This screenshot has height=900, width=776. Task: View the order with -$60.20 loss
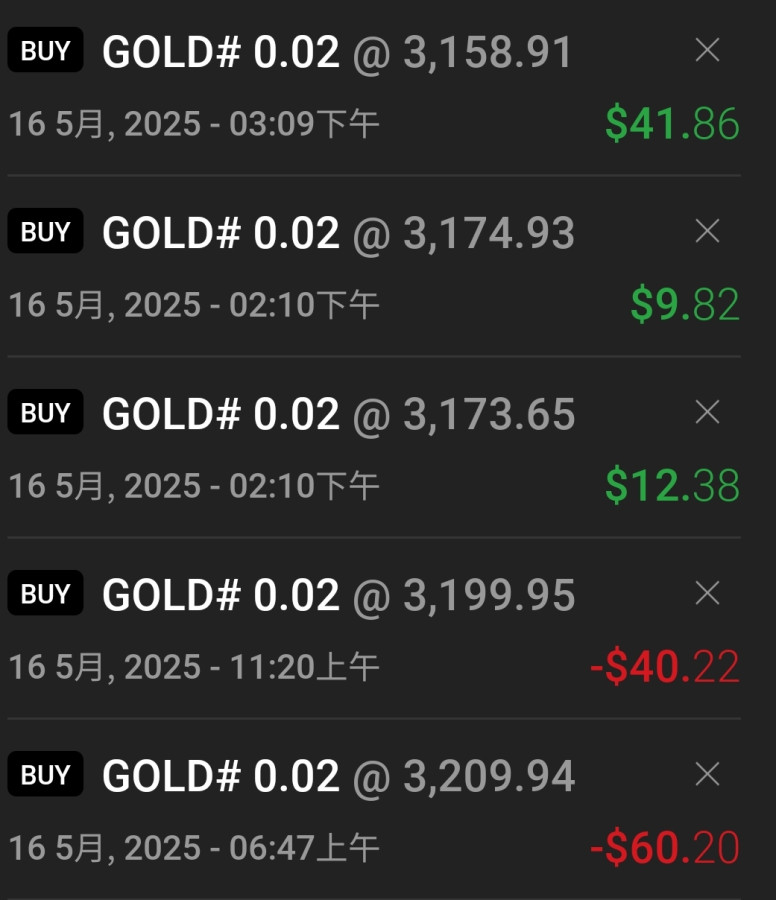tap(340, 809)
